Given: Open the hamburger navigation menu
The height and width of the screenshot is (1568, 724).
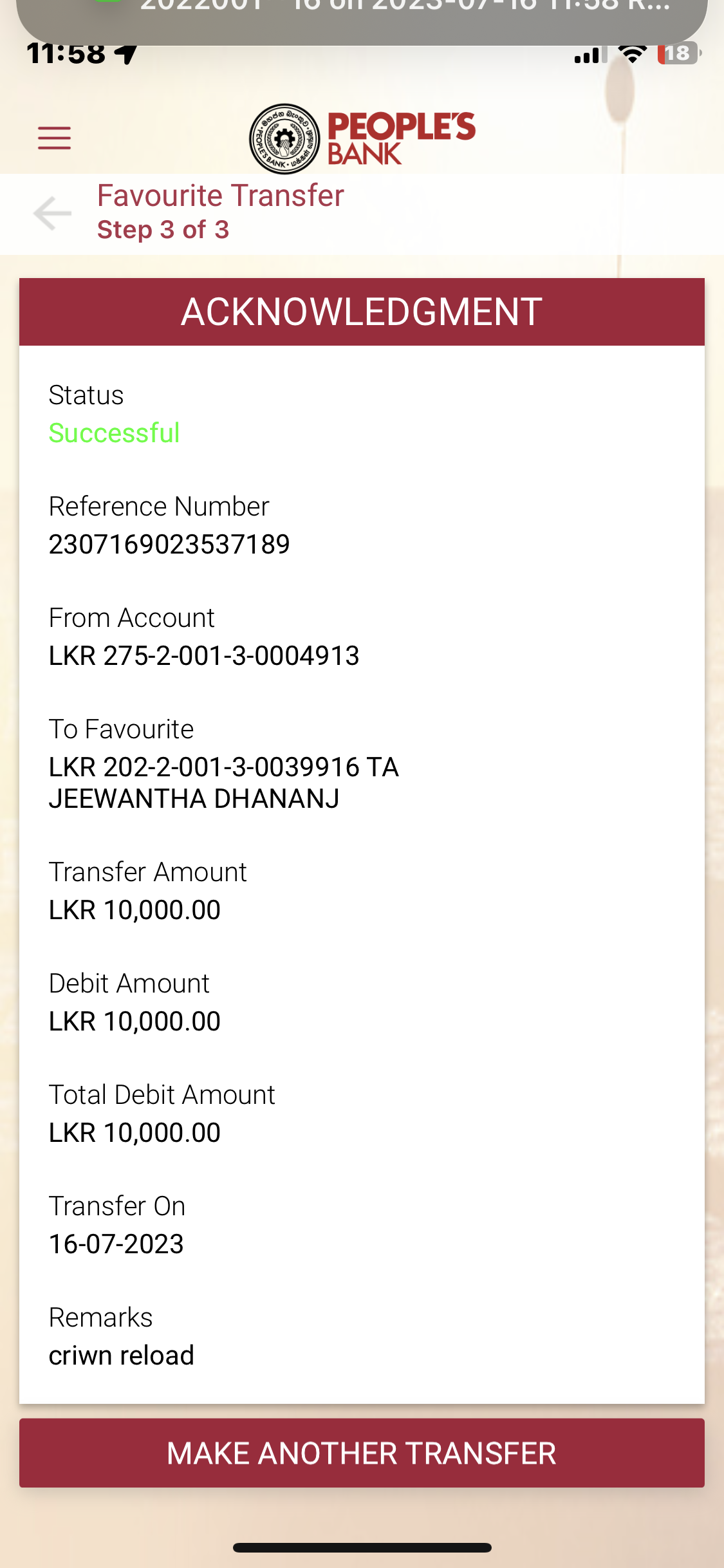Looking at the screenshot, I should coord(54,138).
